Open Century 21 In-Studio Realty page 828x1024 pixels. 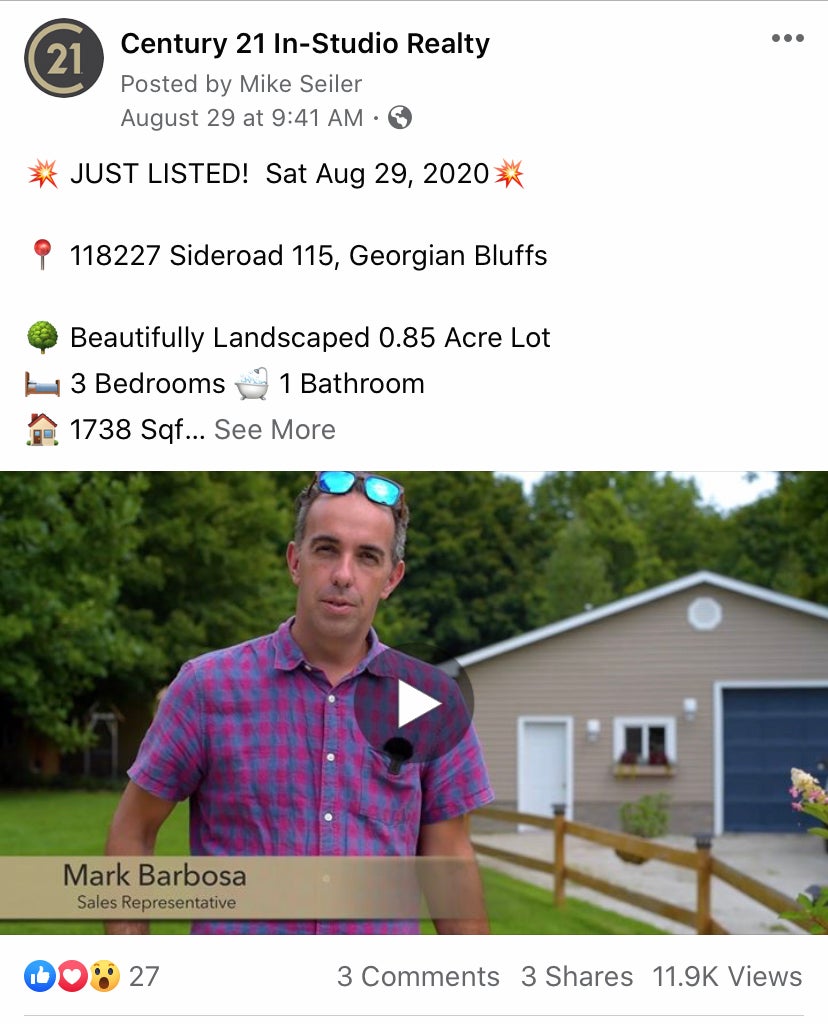[305, 44]
